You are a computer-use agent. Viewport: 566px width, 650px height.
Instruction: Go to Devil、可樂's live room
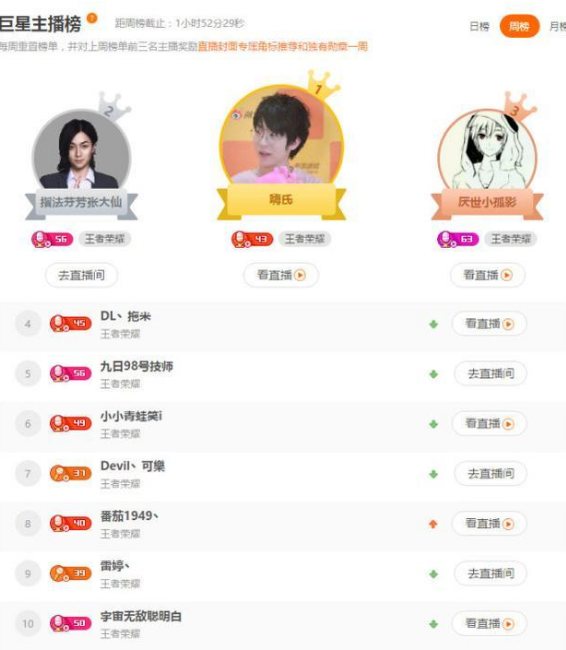(491, 473)
